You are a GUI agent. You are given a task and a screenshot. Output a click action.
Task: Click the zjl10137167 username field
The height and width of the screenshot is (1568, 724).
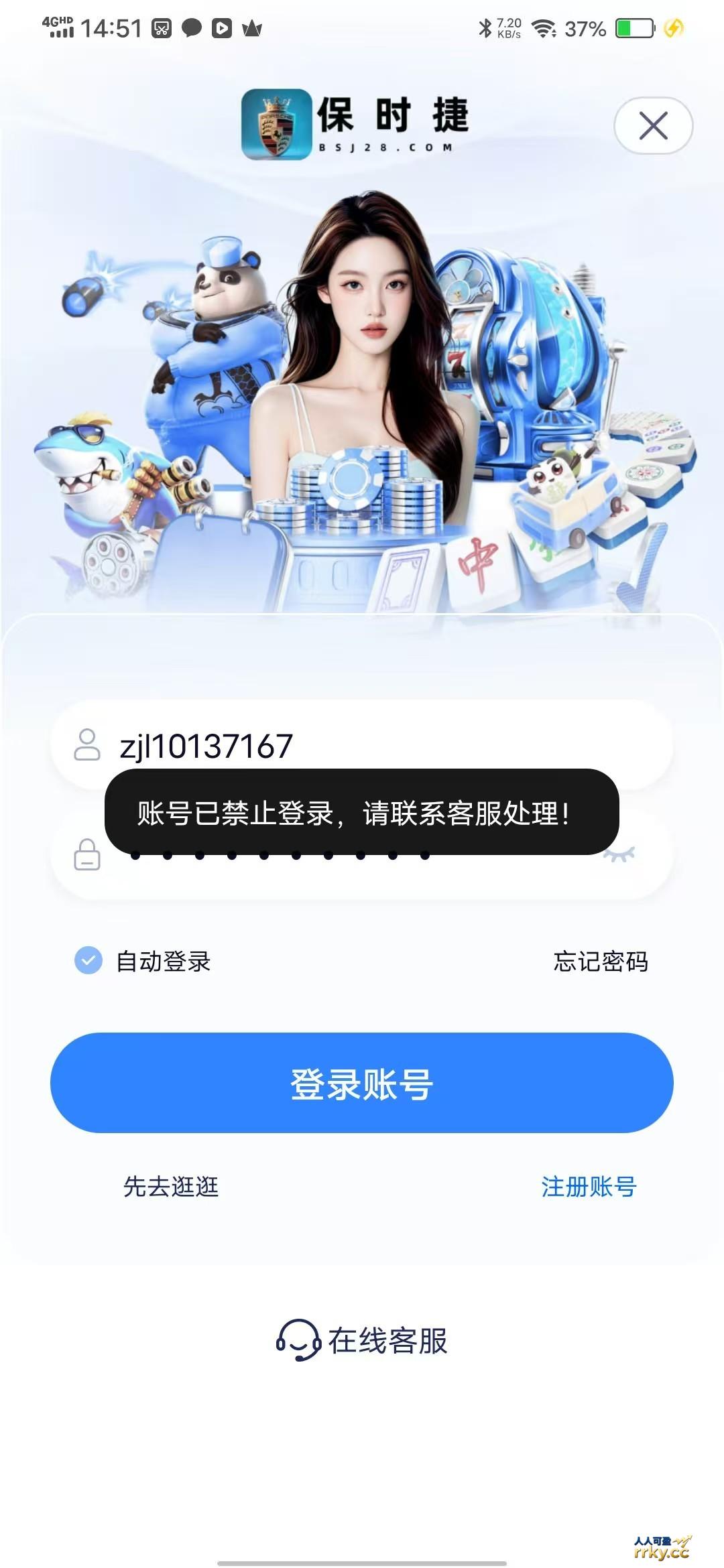coord(335,746)
